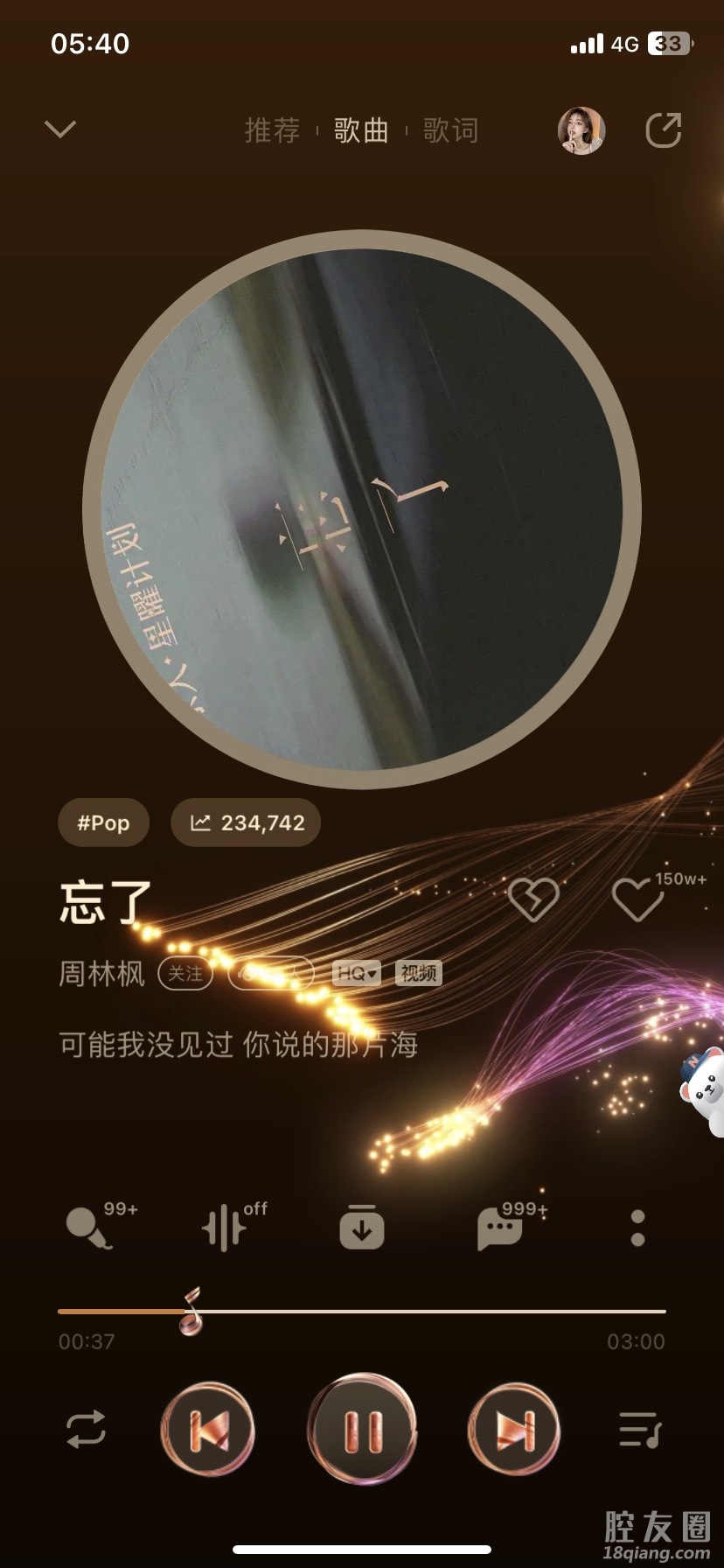Screen dimensions: 724x1568
Task: Change audio quality via HQ dropdown
Action: click(x=357, y=973)
